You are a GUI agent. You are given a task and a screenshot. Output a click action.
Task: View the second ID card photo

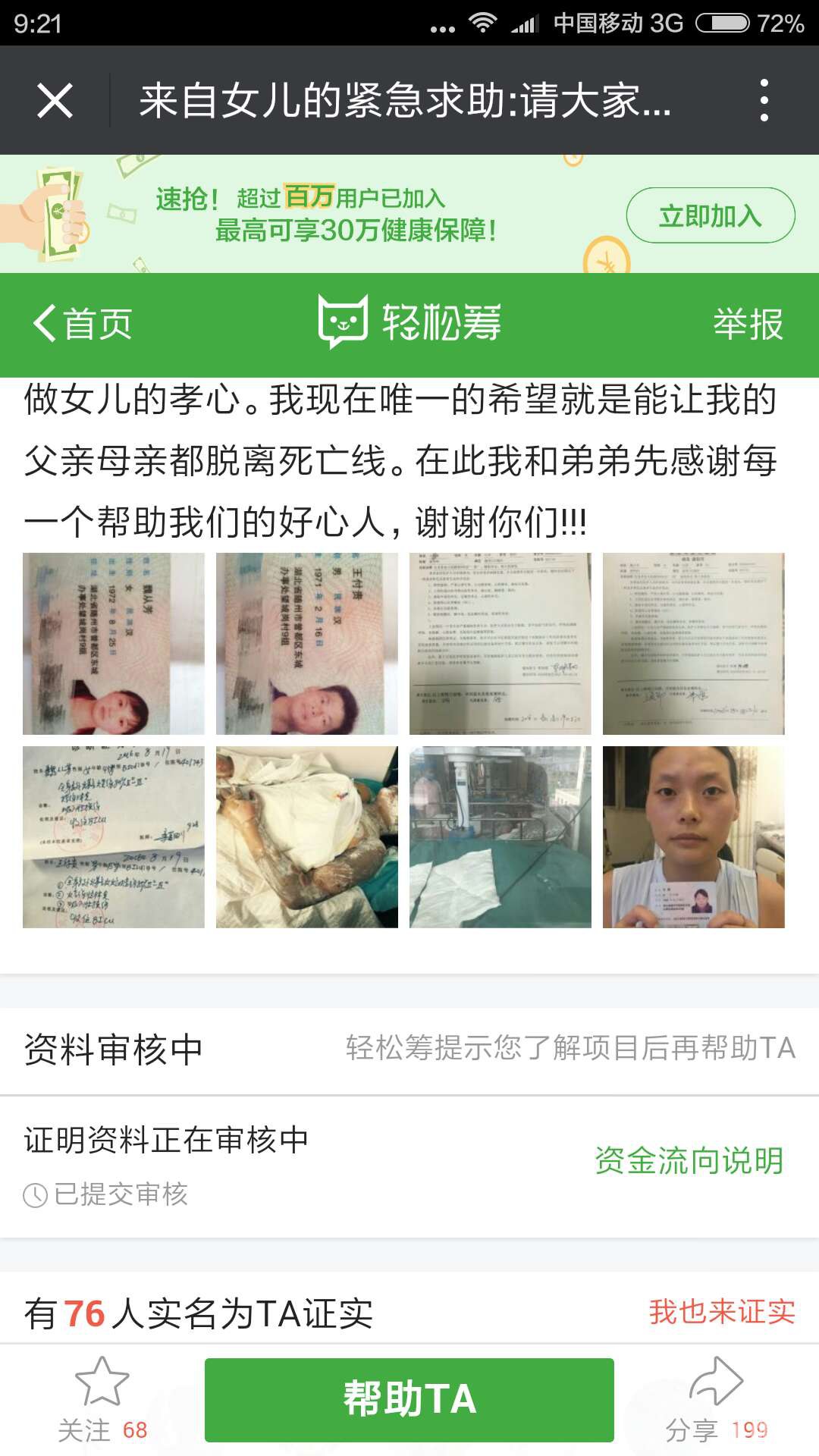[x=307, y=643]
